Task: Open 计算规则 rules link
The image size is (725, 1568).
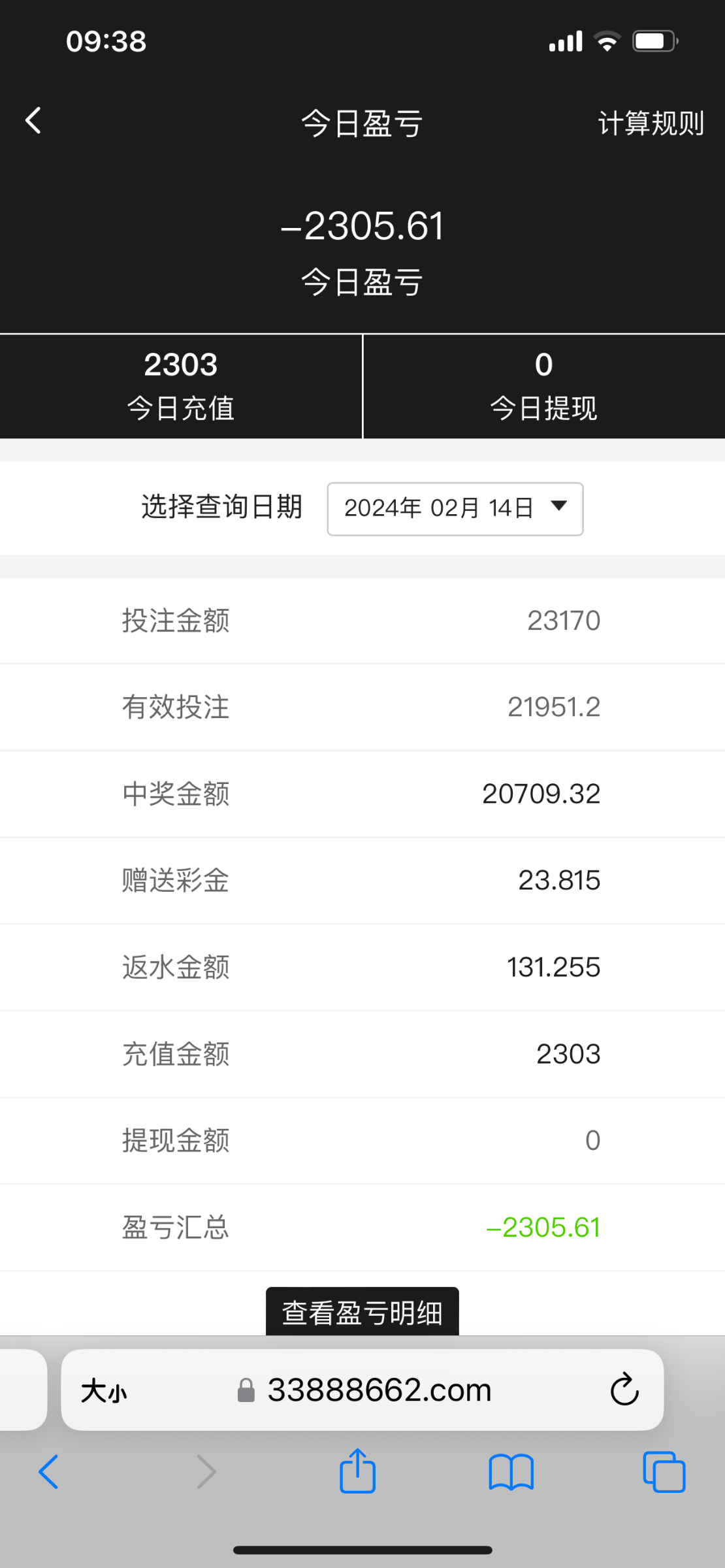Action: [651, 123]
